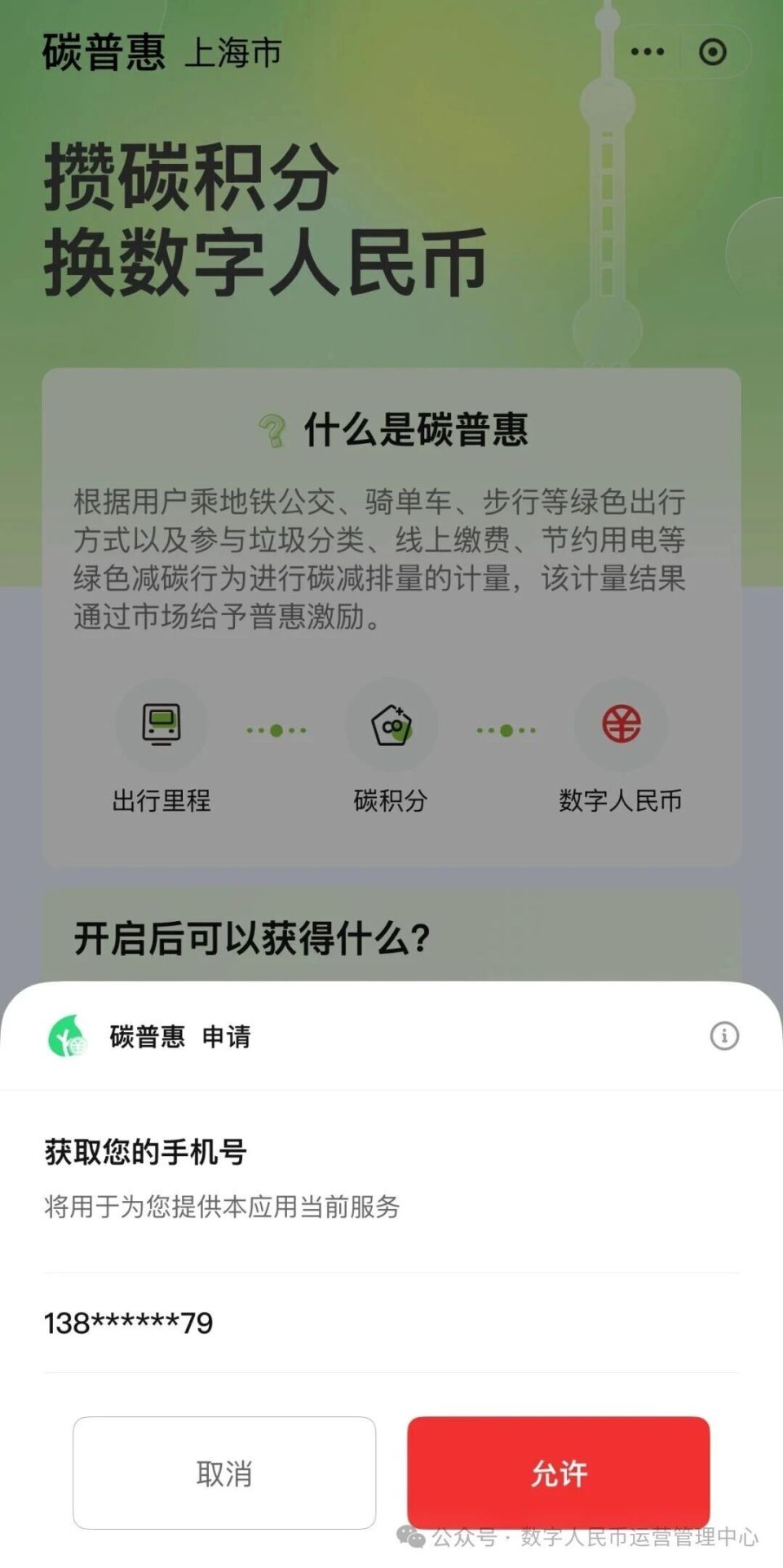Select the 出行里程 transit icon
This screenshot has height=1568, width=783.
point(161,724)
